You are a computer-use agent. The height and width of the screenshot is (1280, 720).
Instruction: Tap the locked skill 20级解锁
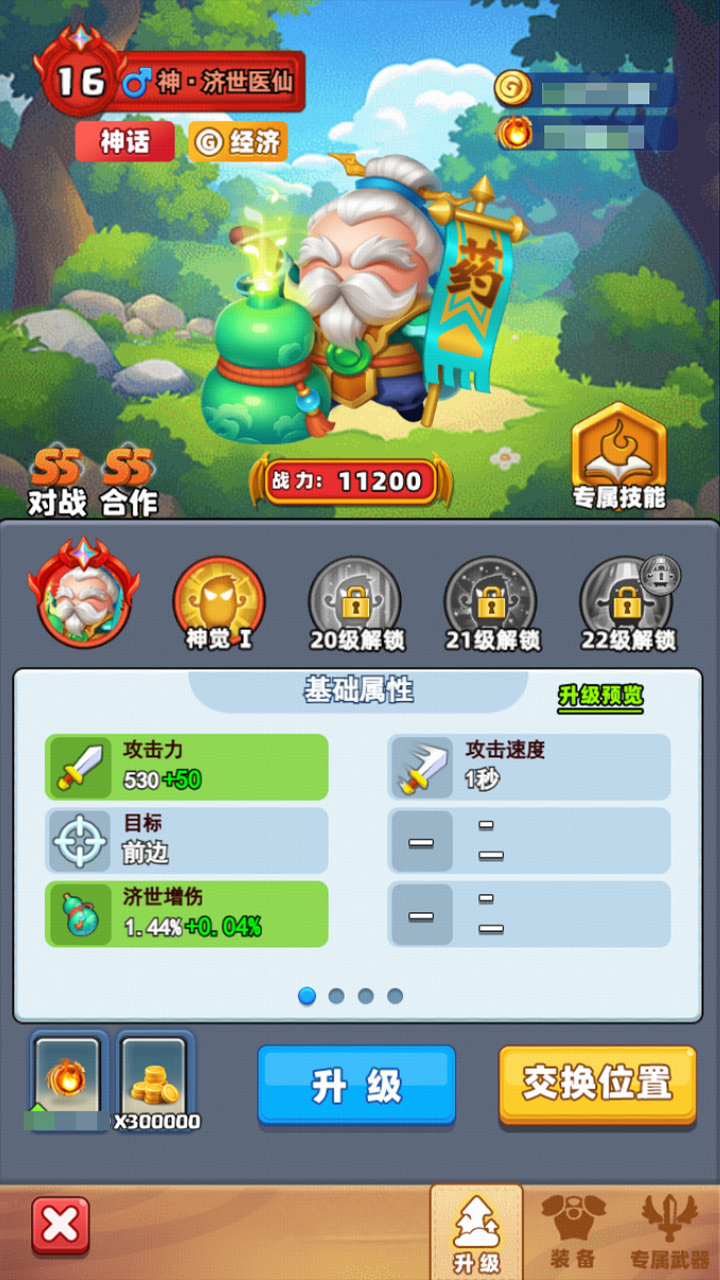pyautogui.click(x=354, y=603)
